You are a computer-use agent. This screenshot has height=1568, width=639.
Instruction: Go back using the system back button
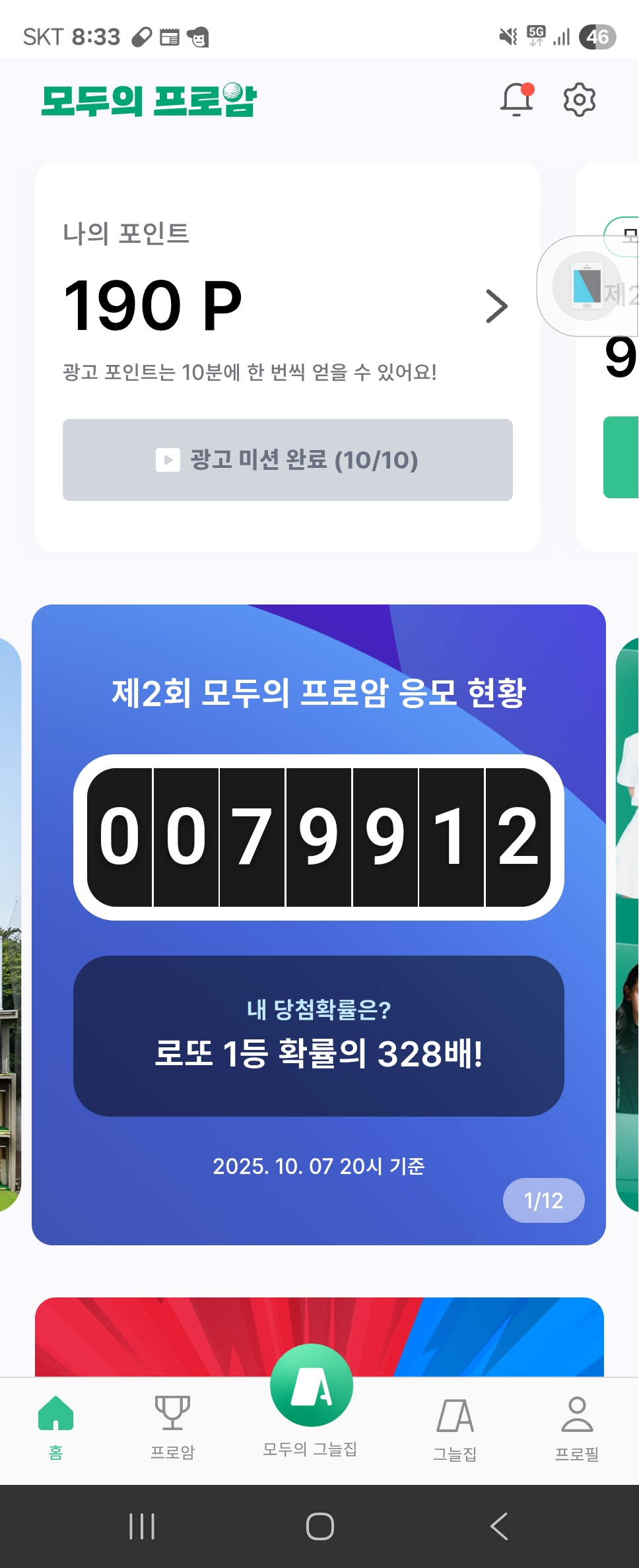coord(499,1526)
